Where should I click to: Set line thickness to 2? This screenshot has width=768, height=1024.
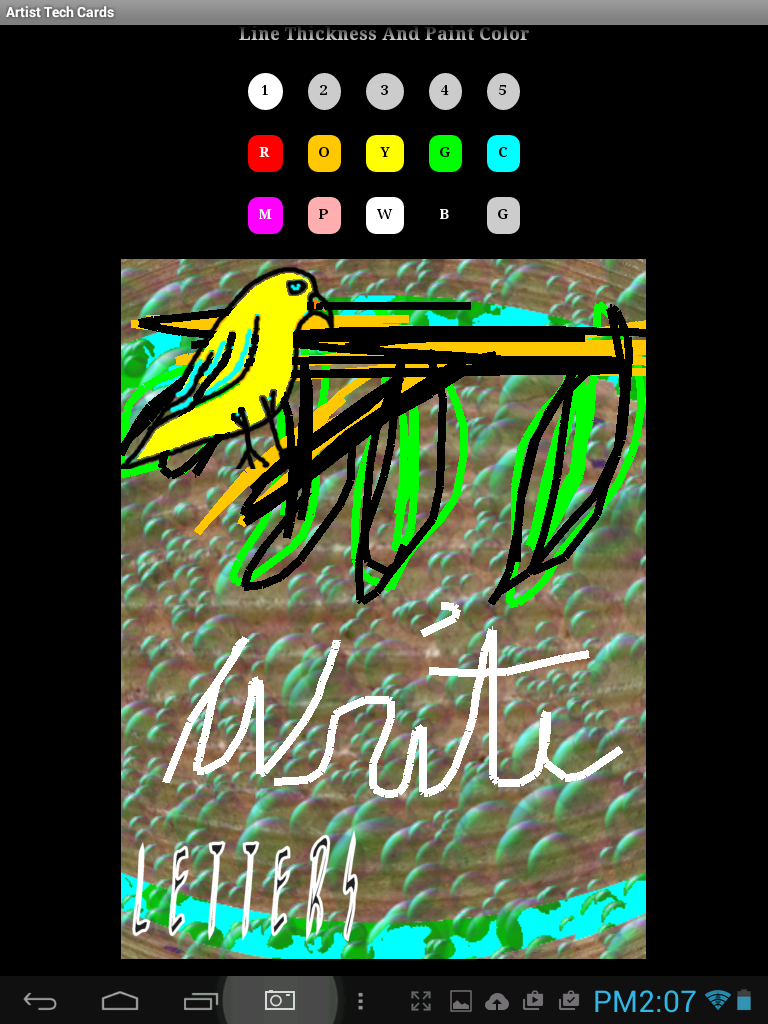(x=324, y=91)
